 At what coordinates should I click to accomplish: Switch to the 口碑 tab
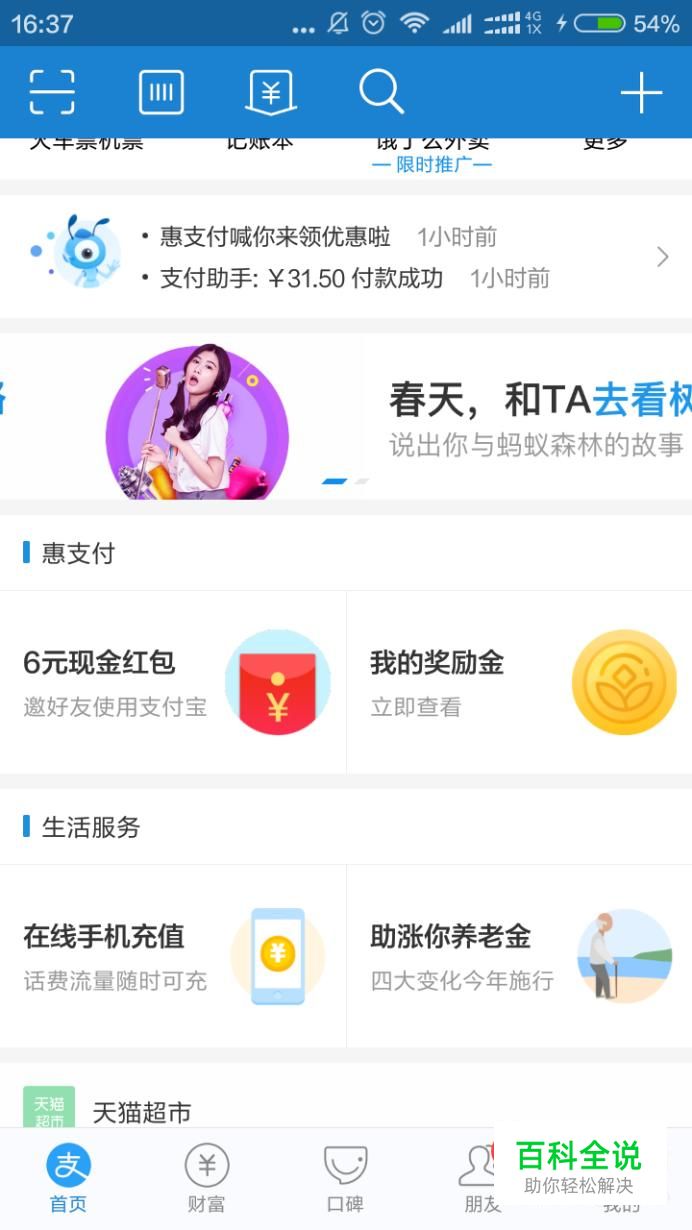pos(345,1178)
